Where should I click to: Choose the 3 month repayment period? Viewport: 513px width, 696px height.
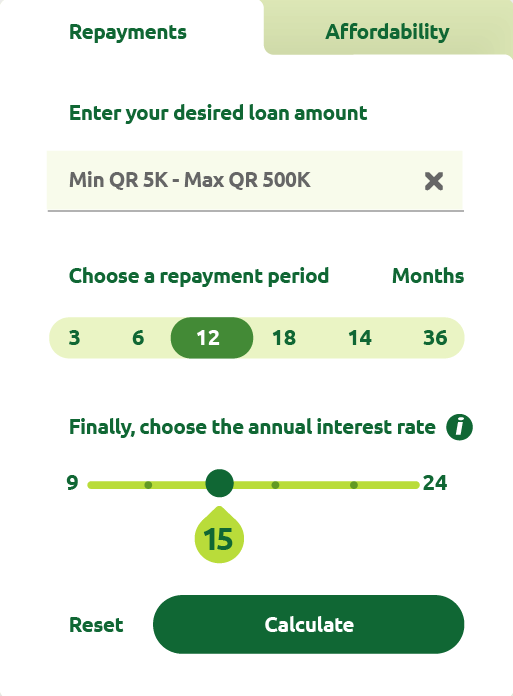point(75,338)
